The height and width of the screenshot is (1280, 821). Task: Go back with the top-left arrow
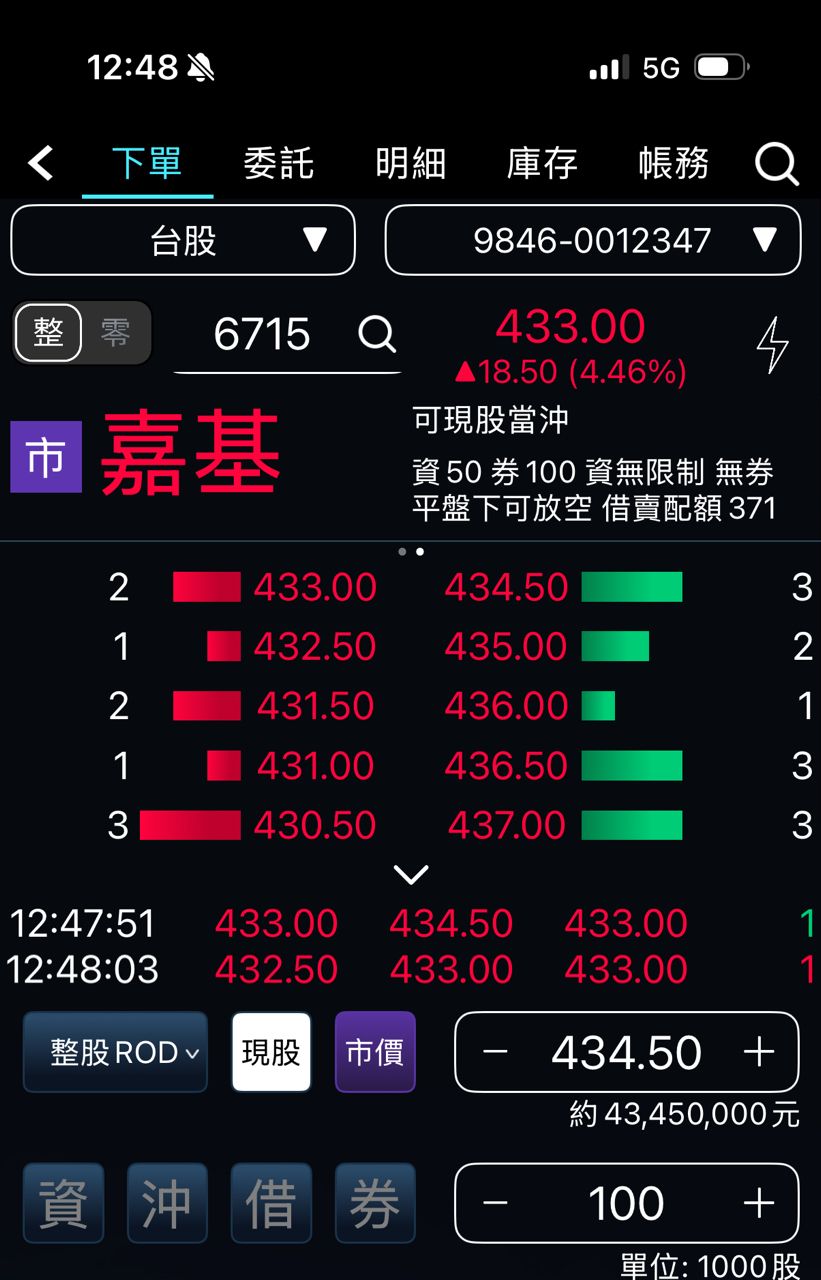coord(40,163)
